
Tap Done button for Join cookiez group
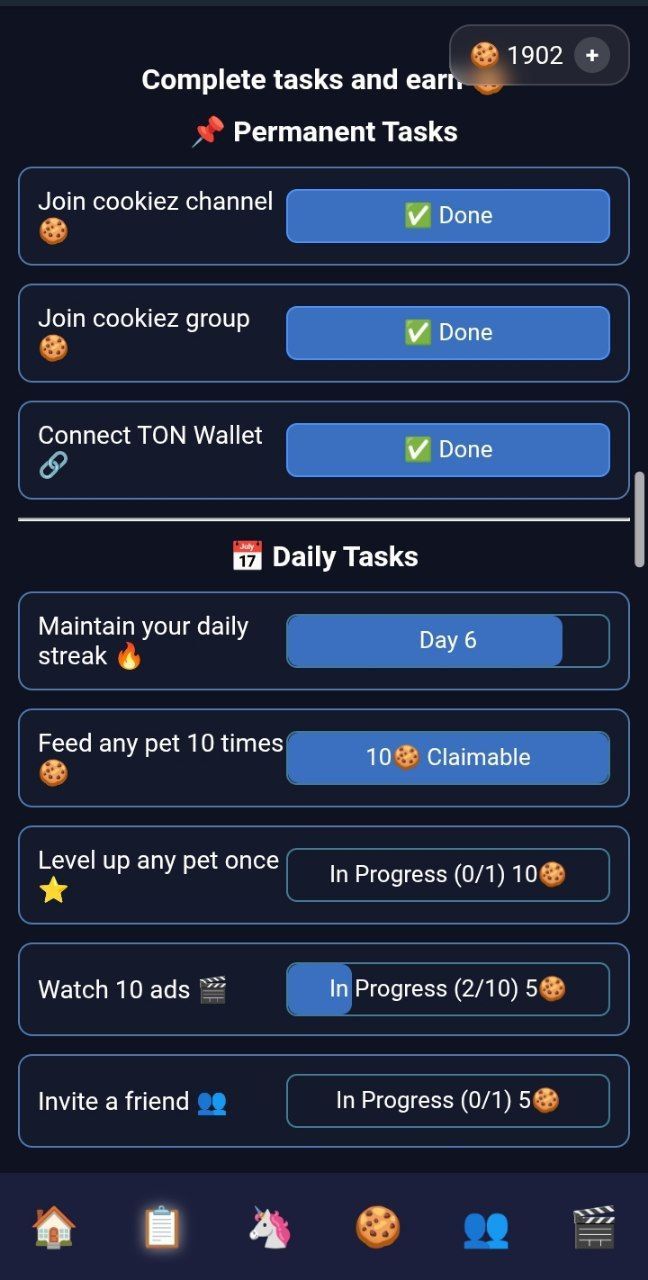448,333
